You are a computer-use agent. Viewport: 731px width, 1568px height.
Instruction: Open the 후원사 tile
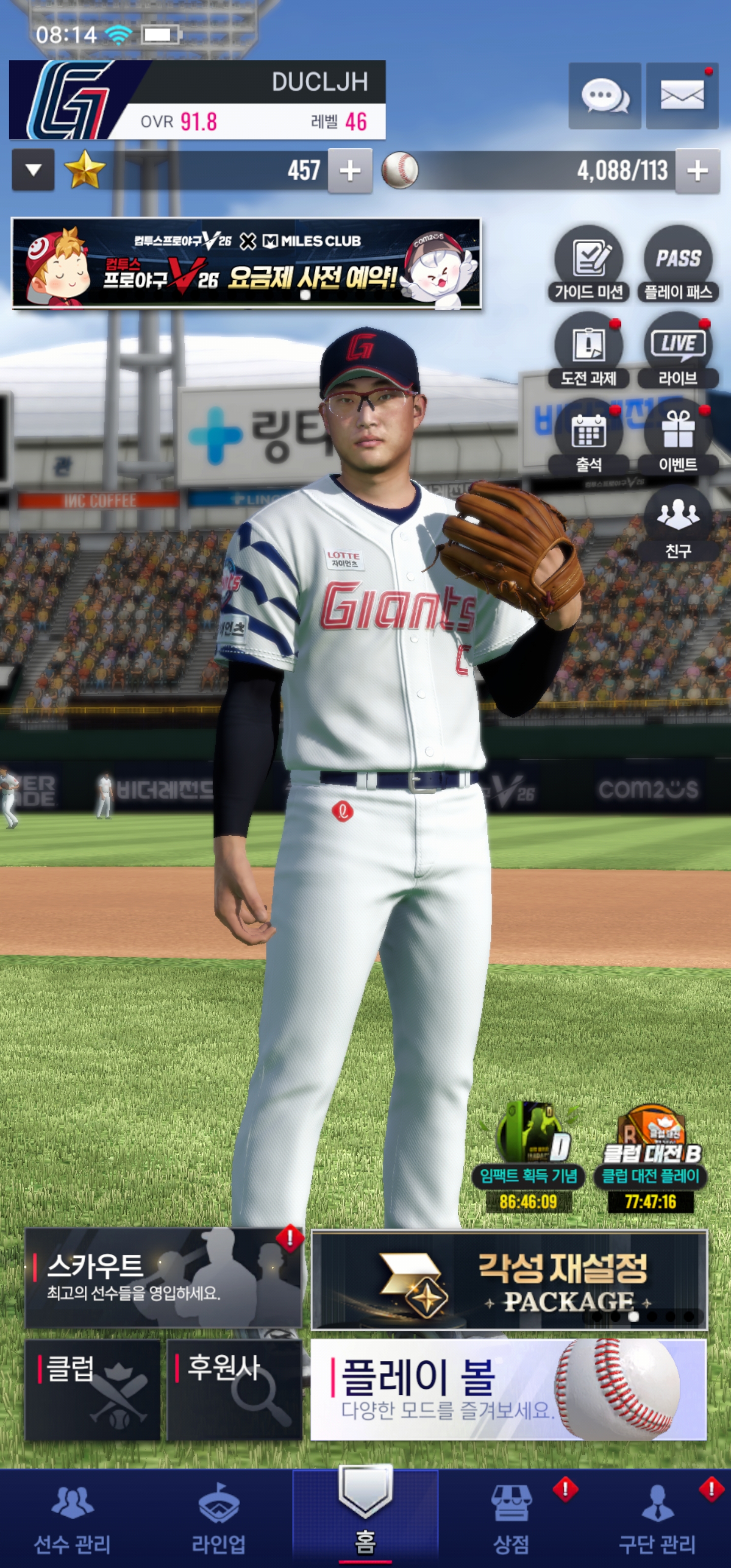coord(235,1390)
